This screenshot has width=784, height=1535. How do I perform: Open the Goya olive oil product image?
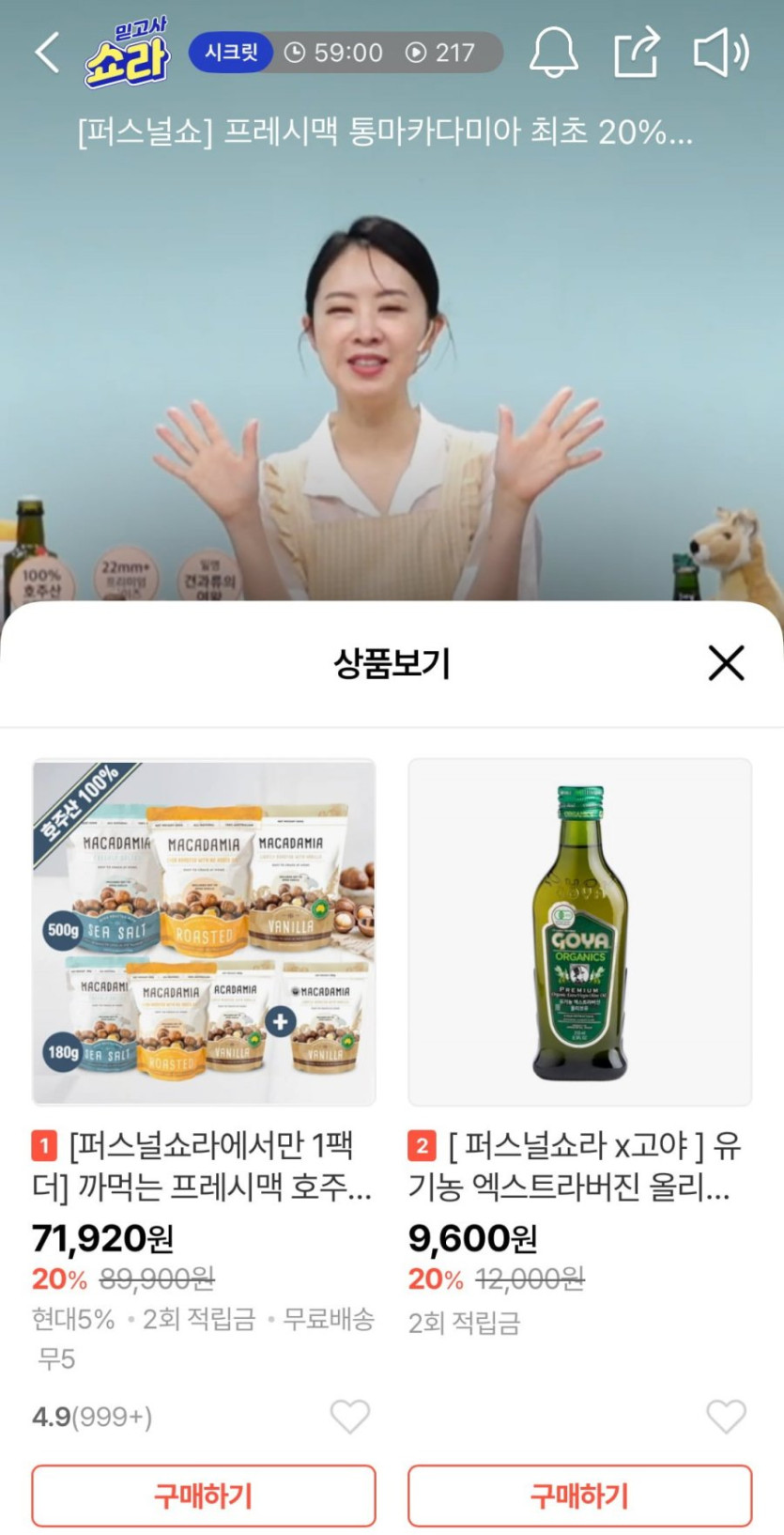579,932
